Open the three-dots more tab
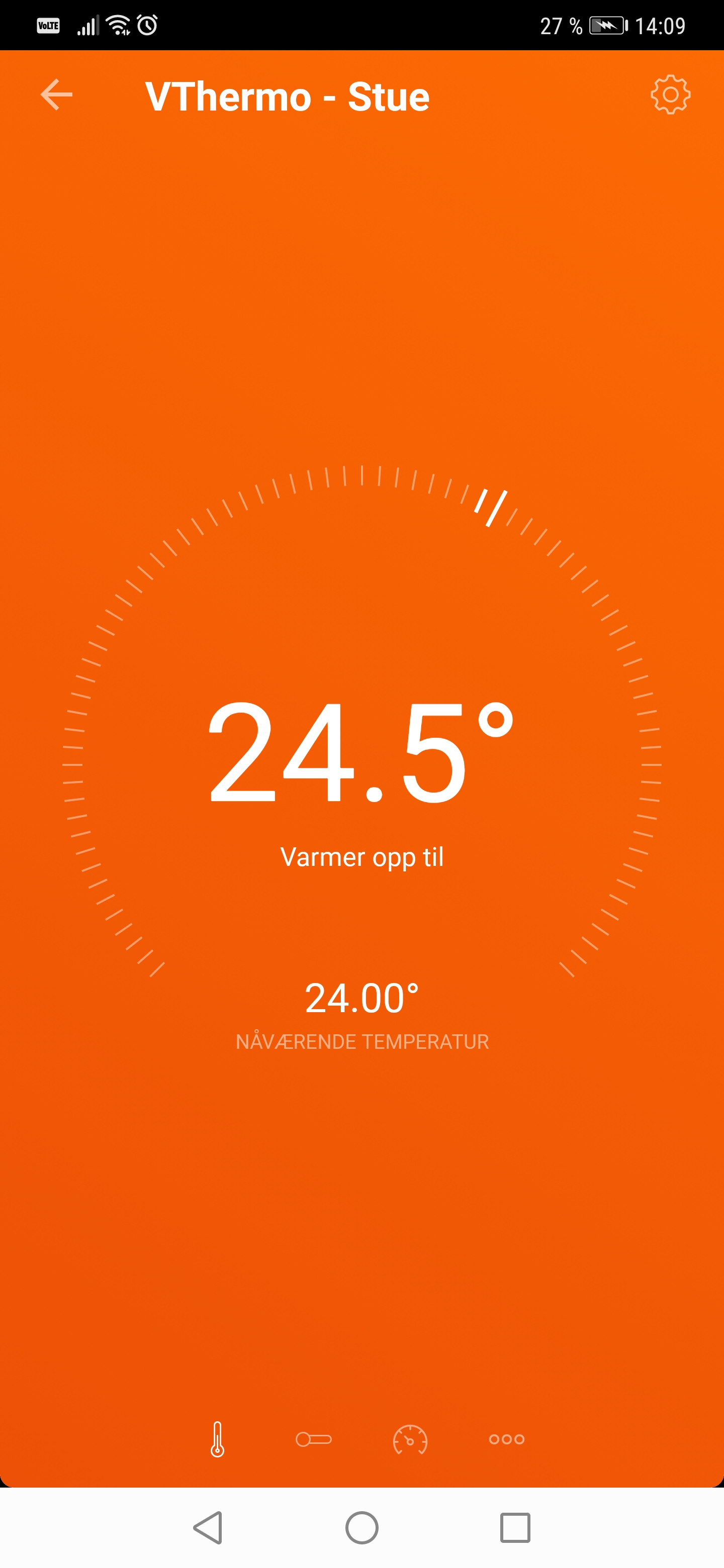This screenshot has height=1568, width=724. (506, 1439)
